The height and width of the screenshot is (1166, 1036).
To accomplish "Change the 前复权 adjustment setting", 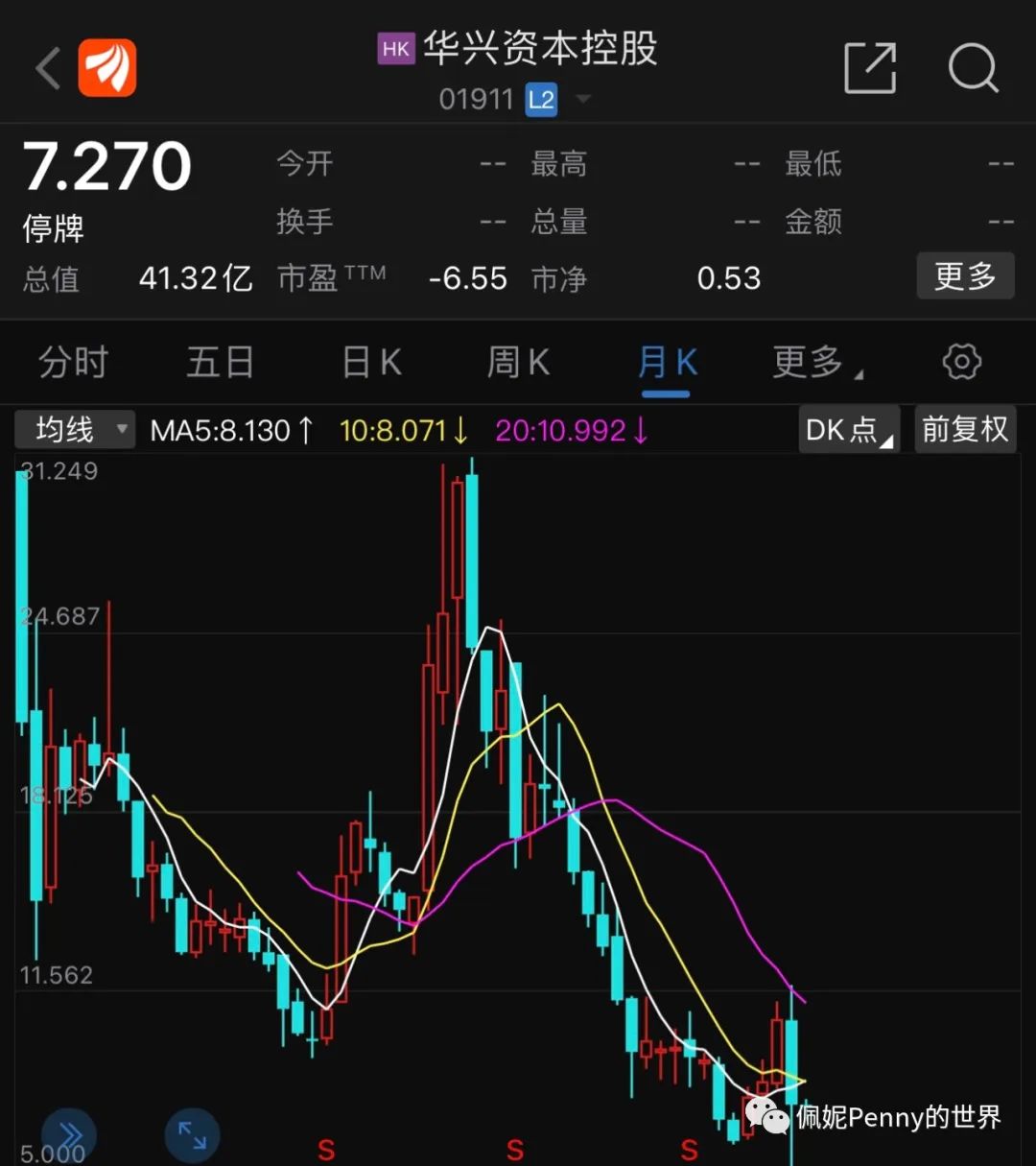I will [x=964, y=430].
